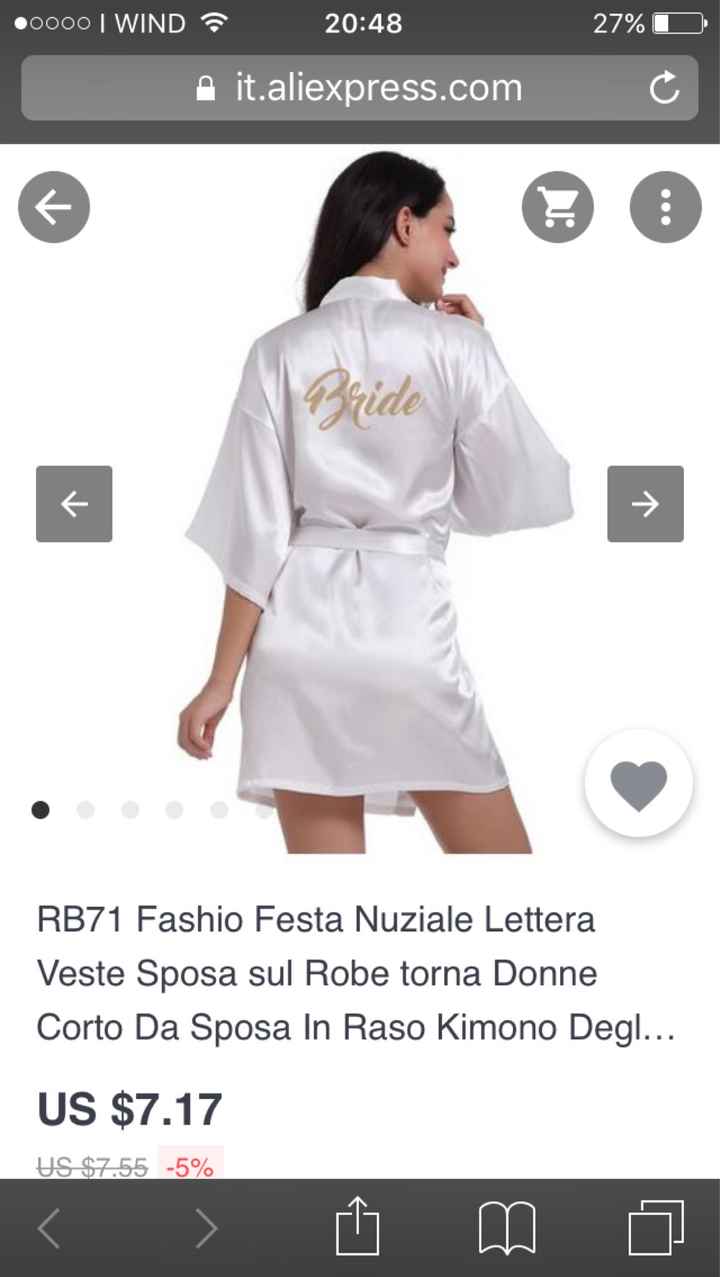Tap the clock showing 20:48
This screenshot has width=720, height=1277.
click(x=360, y=22)
